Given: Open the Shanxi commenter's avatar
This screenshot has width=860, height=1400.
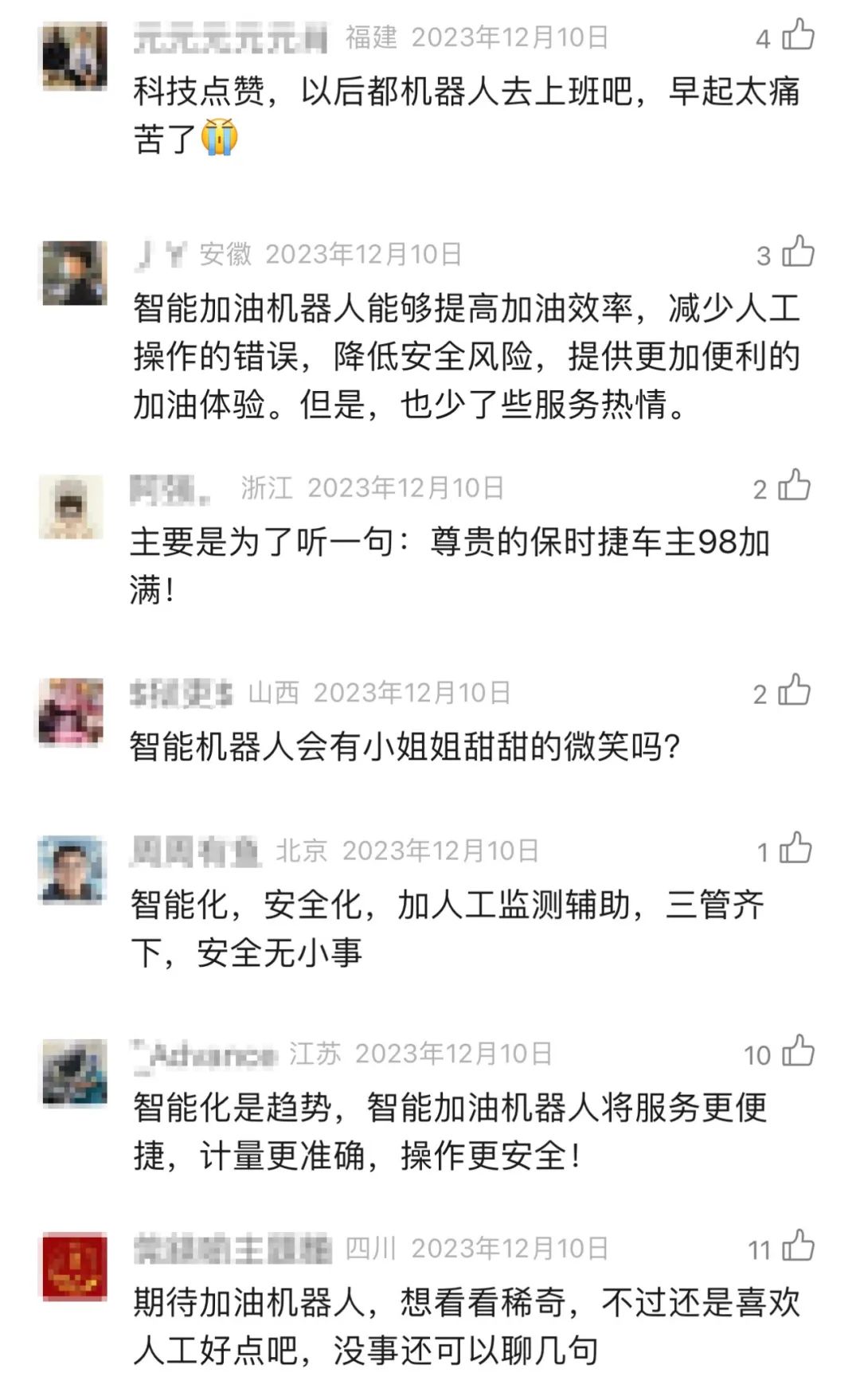Looking at the screenshot, I should pos(72,711).
